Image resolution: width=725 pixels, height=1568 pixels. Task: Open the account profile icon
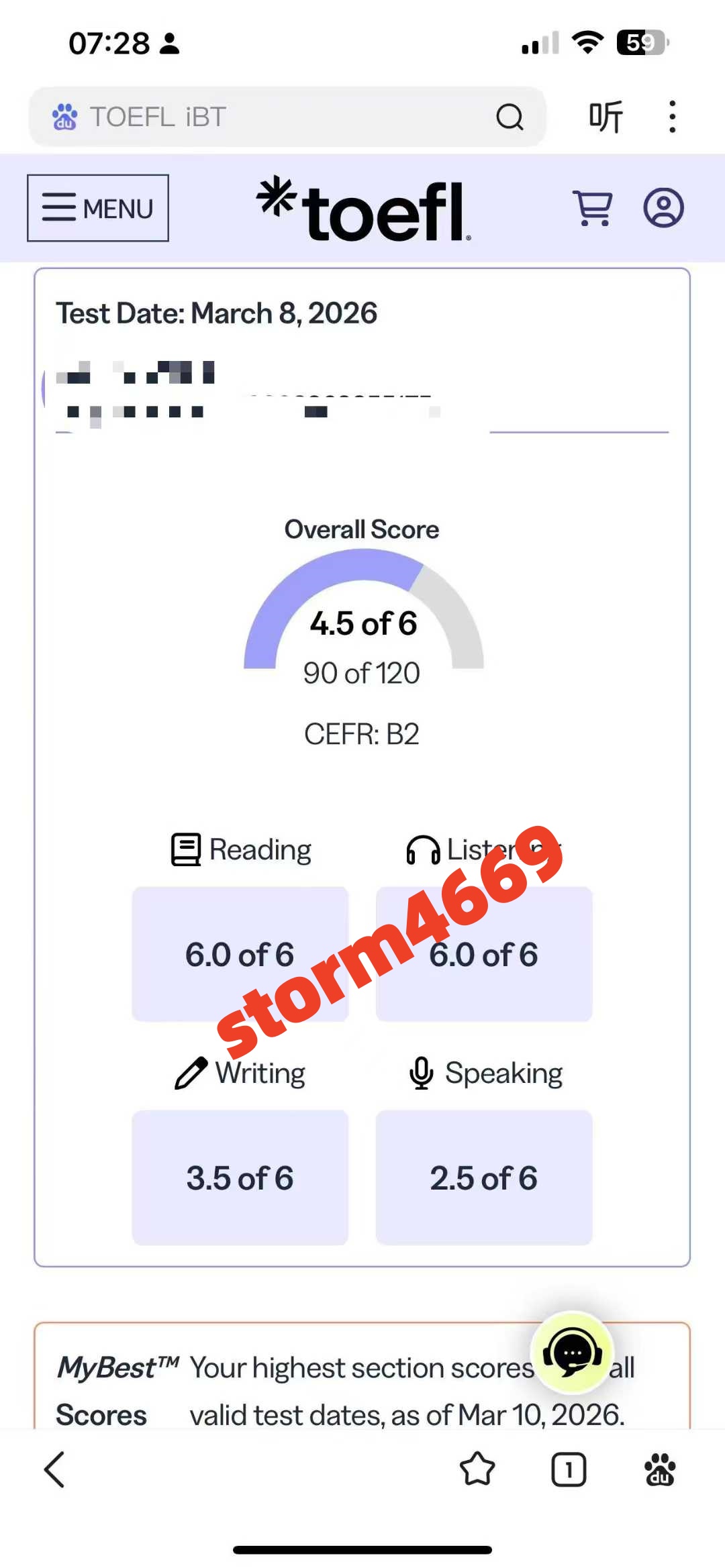(x=663, y=208)
